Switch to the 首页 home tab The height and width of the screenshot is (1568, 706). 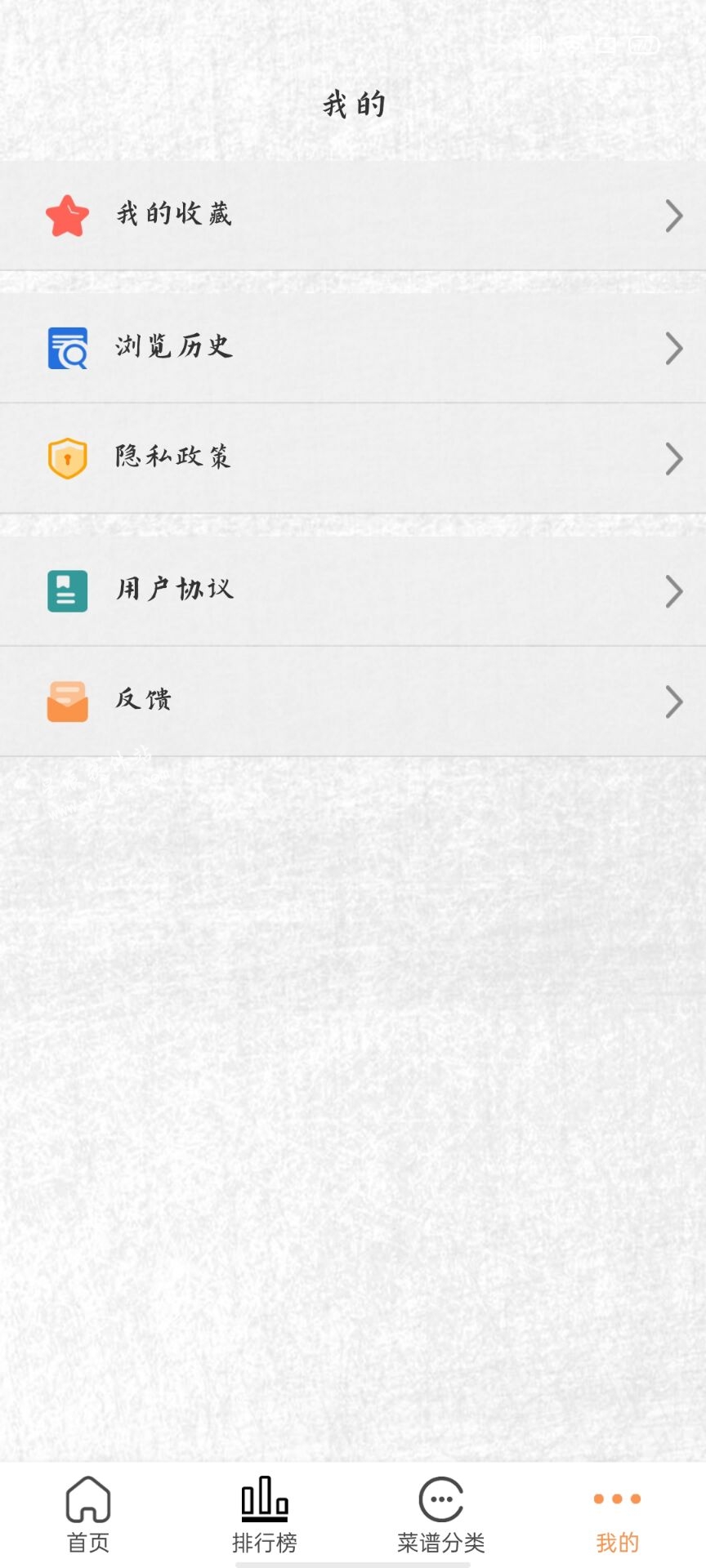(x=88, y=1514)
